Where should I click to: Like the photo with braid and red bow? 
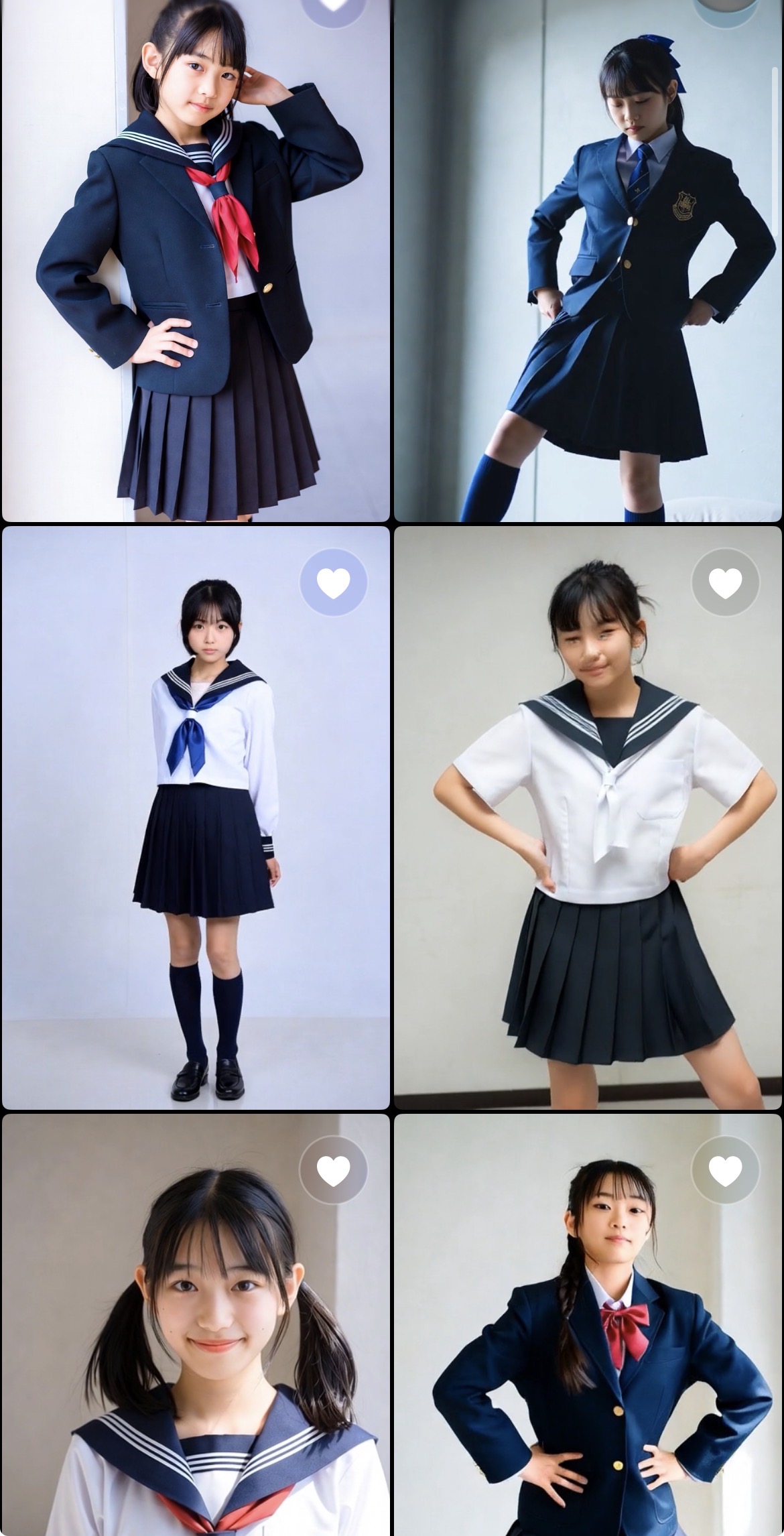[725, 1171]
